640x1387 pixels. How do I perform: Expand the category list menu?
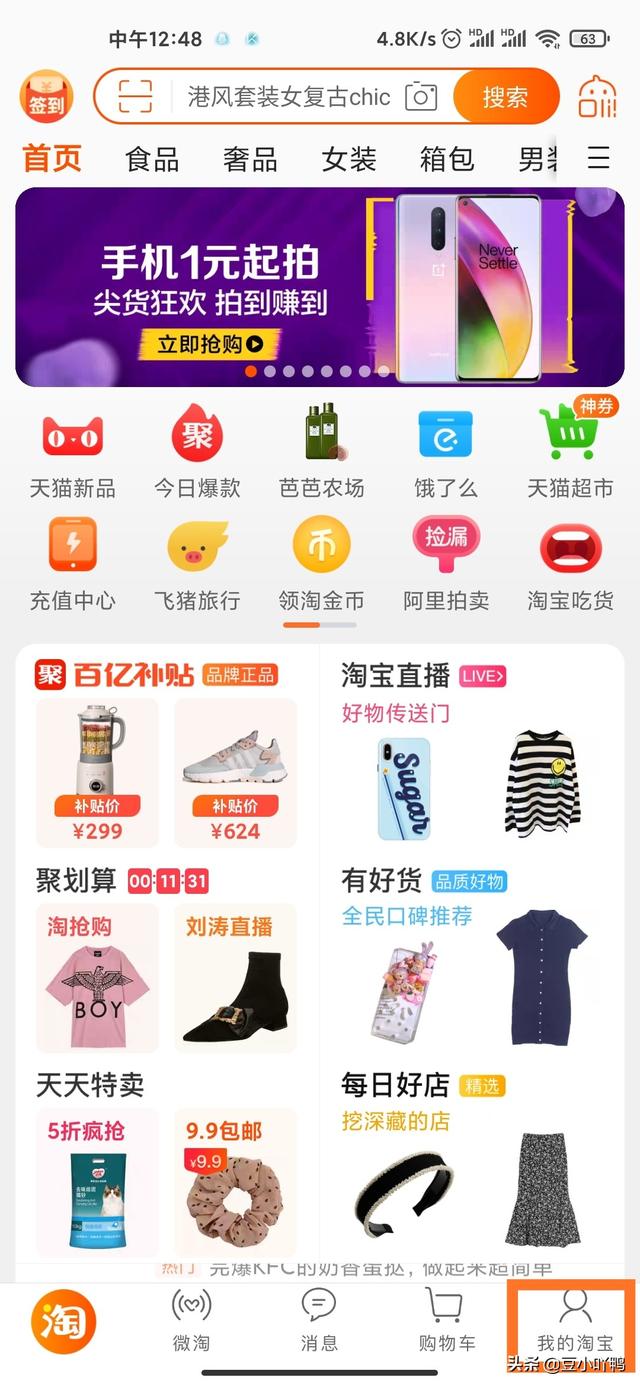[598, 159]
